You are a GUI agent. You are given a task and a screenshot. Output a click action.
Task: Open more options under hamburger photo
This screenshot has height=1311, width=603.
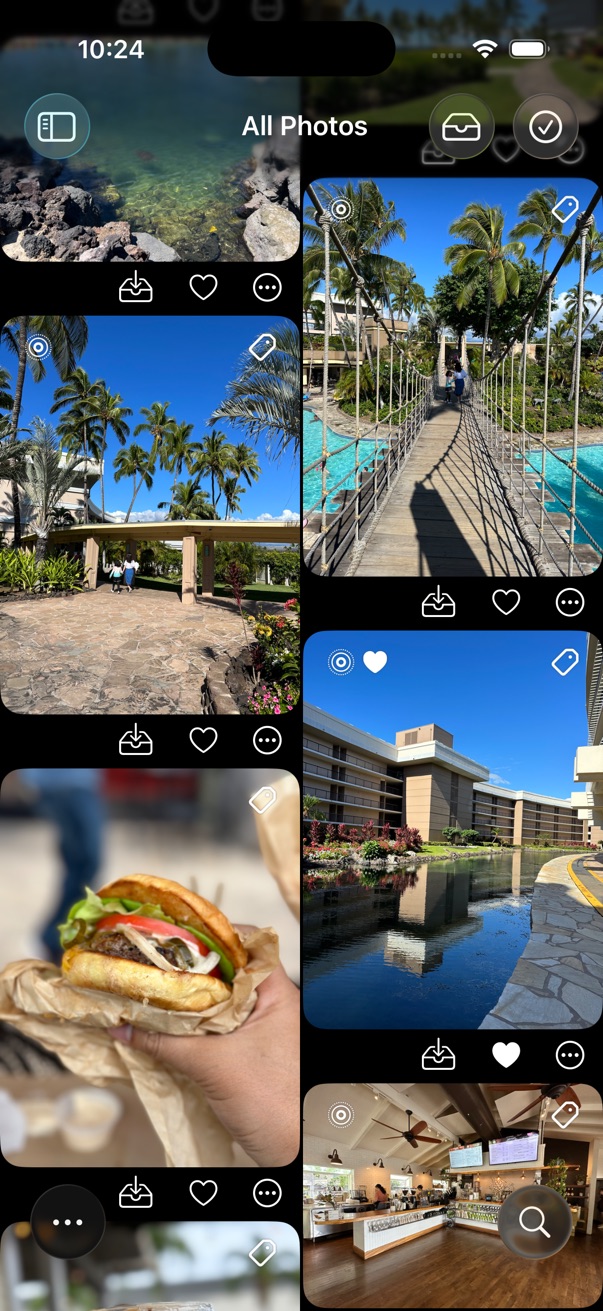click(x=267, y=1192)
